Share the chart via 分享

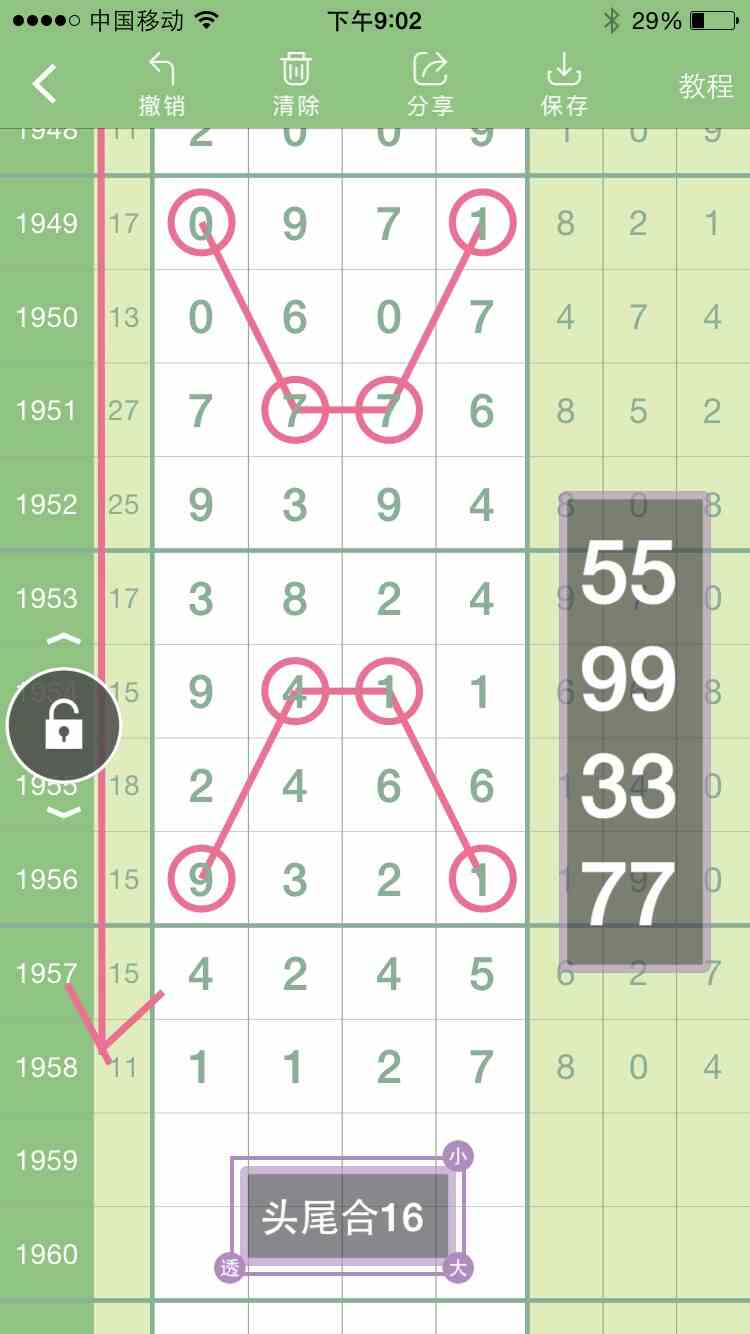pos(430,85)
